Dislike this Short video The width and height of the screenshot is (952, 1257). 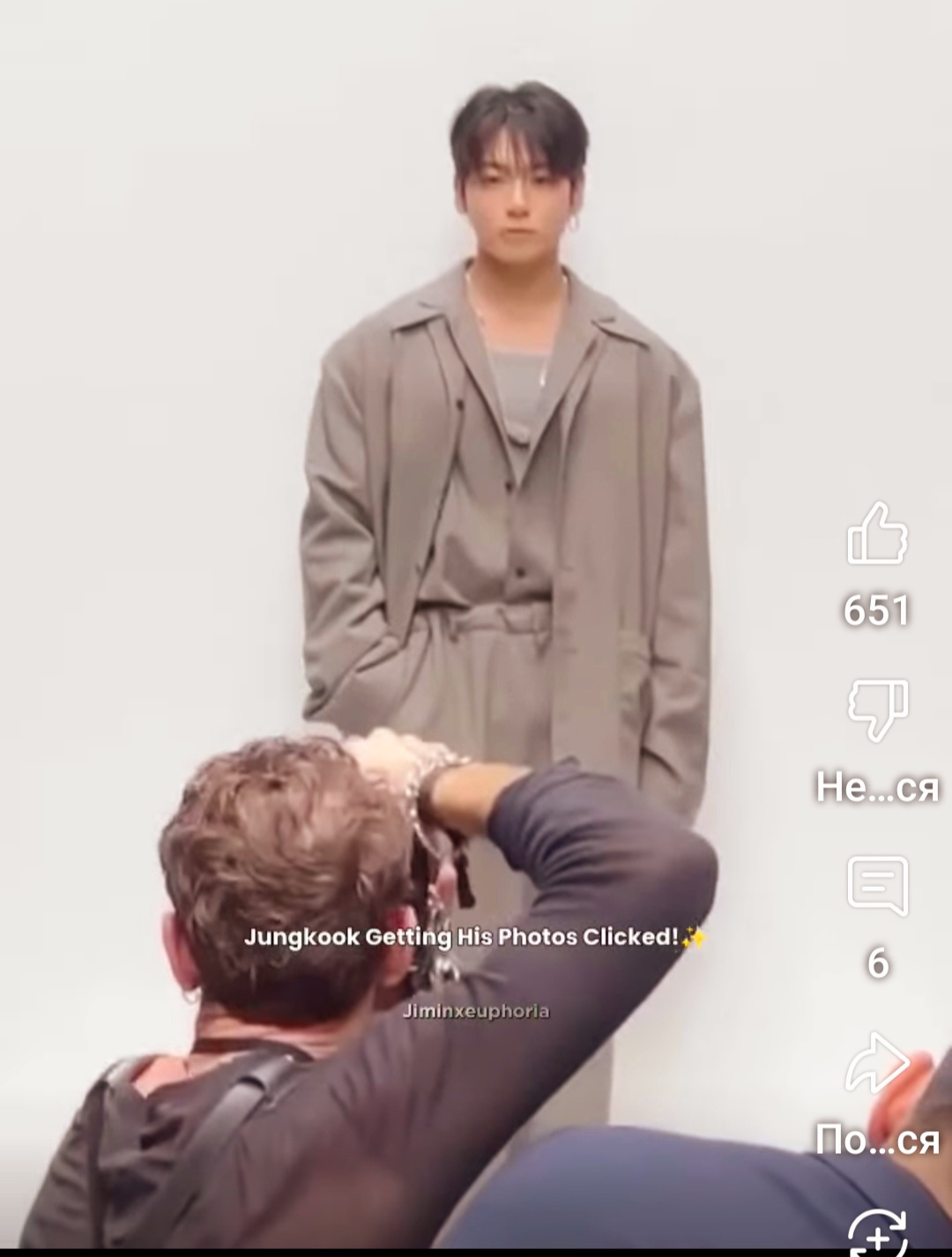click(x=876, y=709)
